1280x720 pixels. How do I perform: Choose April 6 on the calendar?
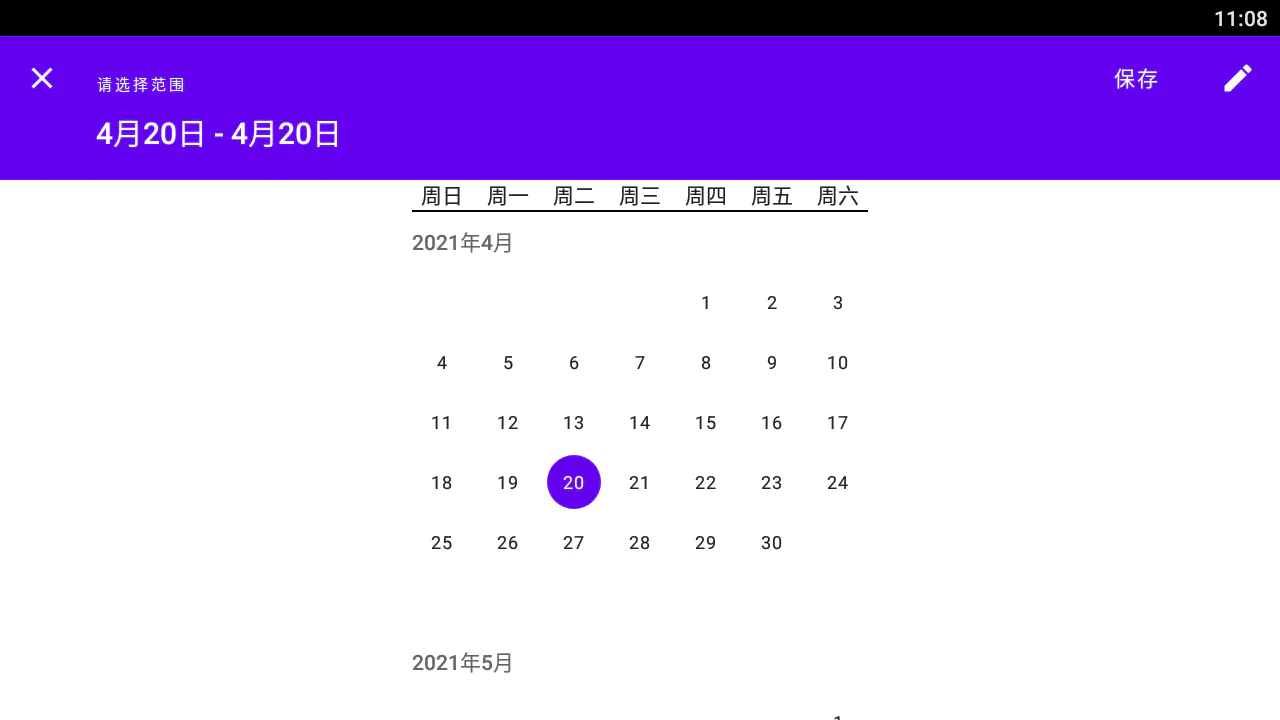click(574, 363)
